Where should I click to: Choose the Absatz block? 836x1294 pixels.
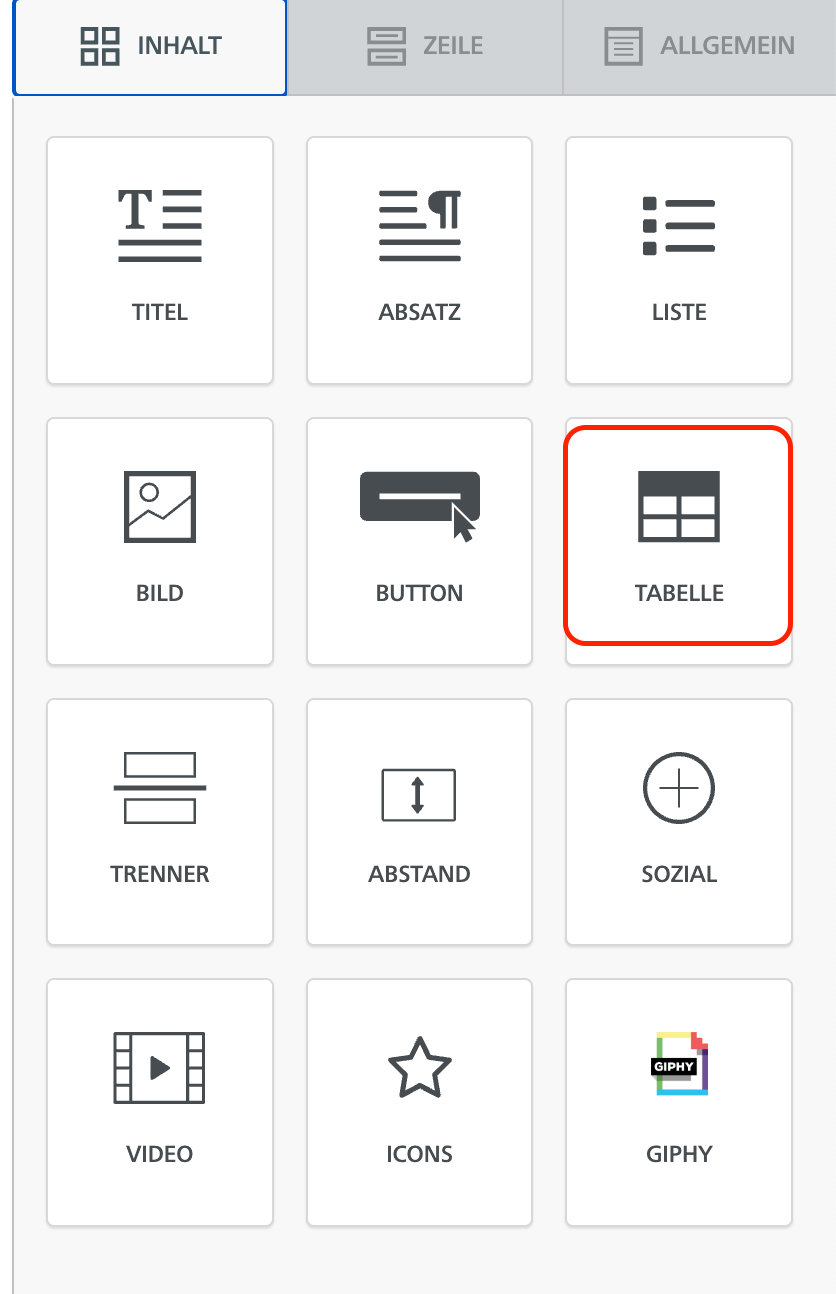(420, 260)
